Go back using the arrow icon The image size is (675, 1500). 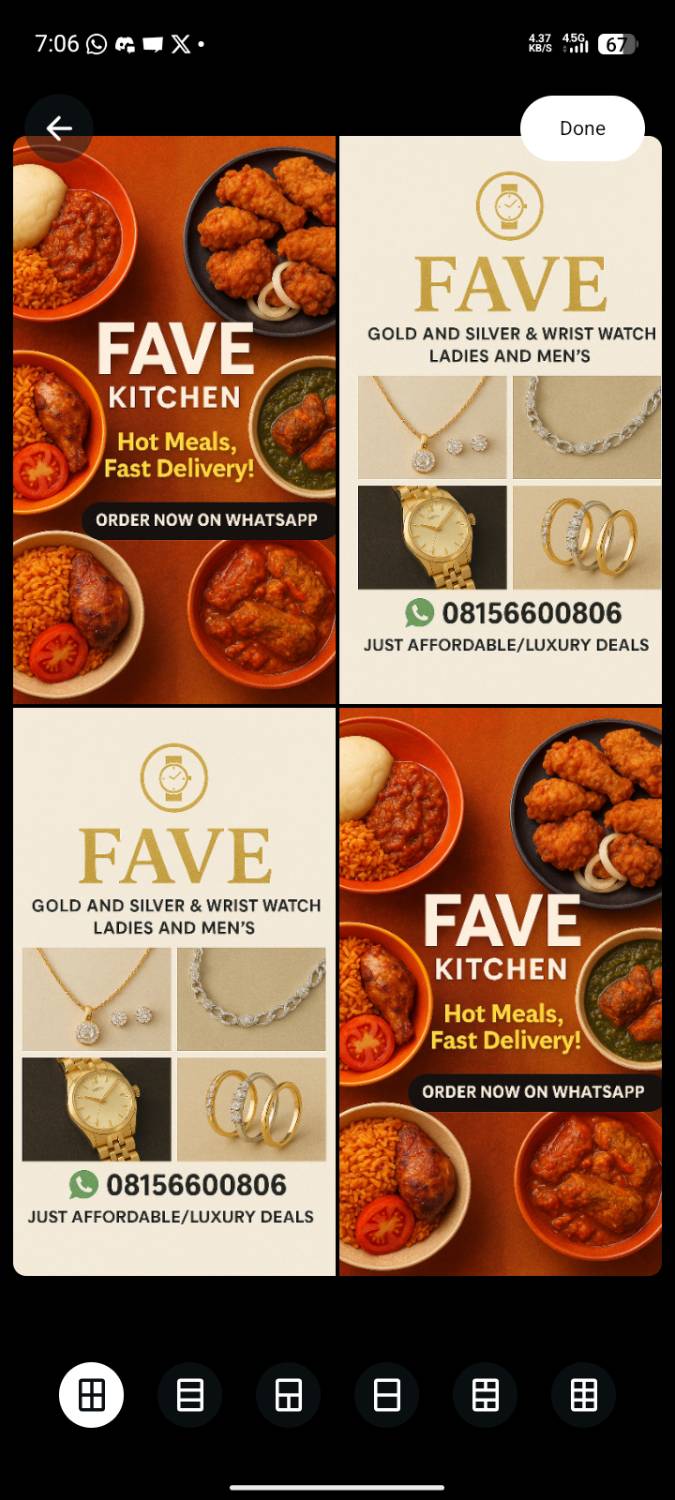pyautogui.click(x=59, y=128)
